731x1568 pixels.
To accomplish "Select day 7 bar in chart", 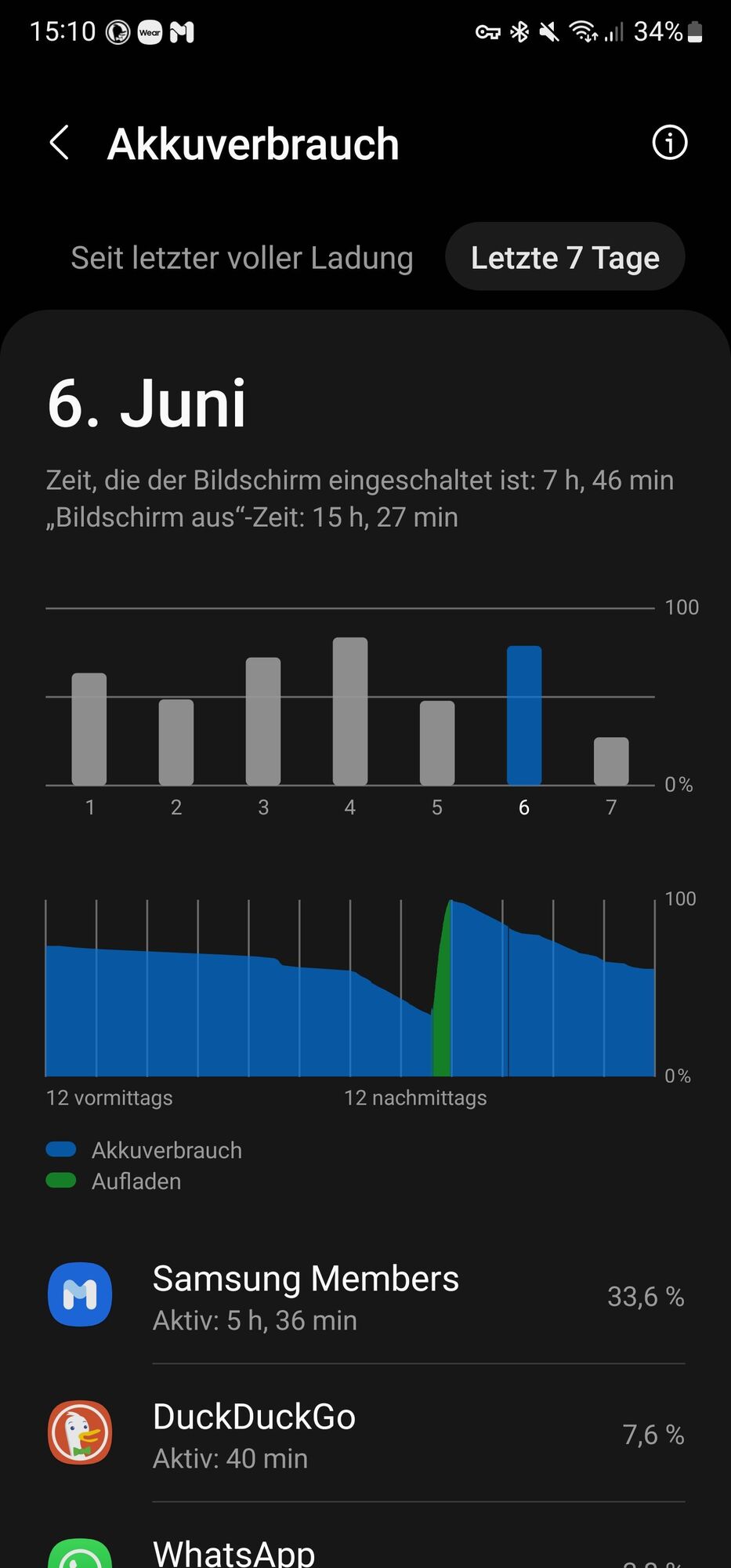I will (x=611, y=760).
